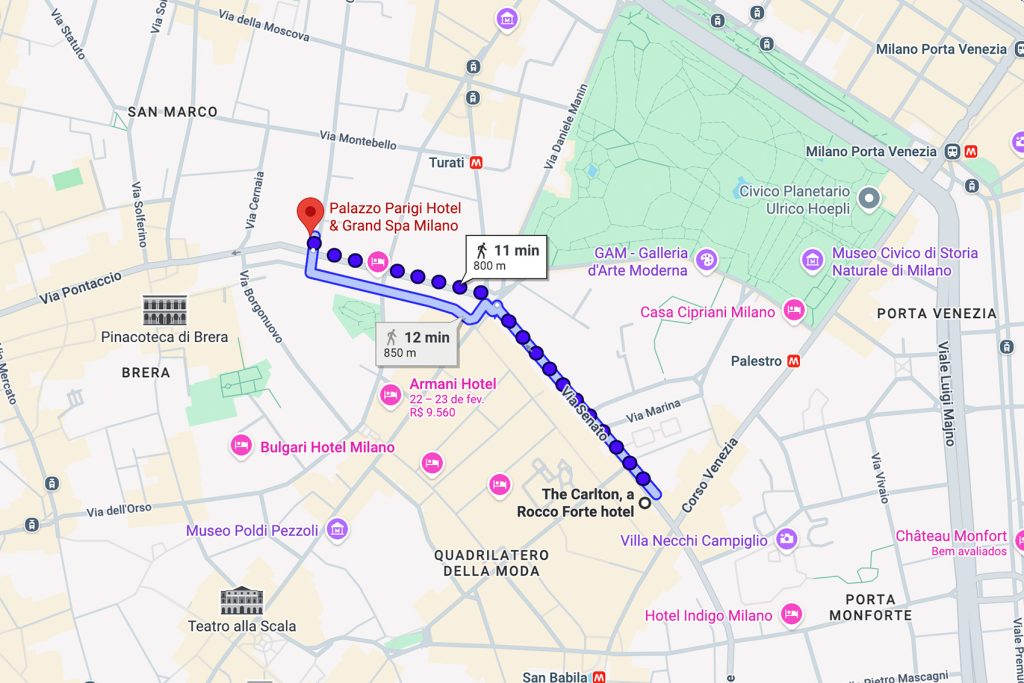Open GAM - Galleria d'Arte Moderna marker
The width and height of the screenshot is (1024, 683).
(706, 260)
